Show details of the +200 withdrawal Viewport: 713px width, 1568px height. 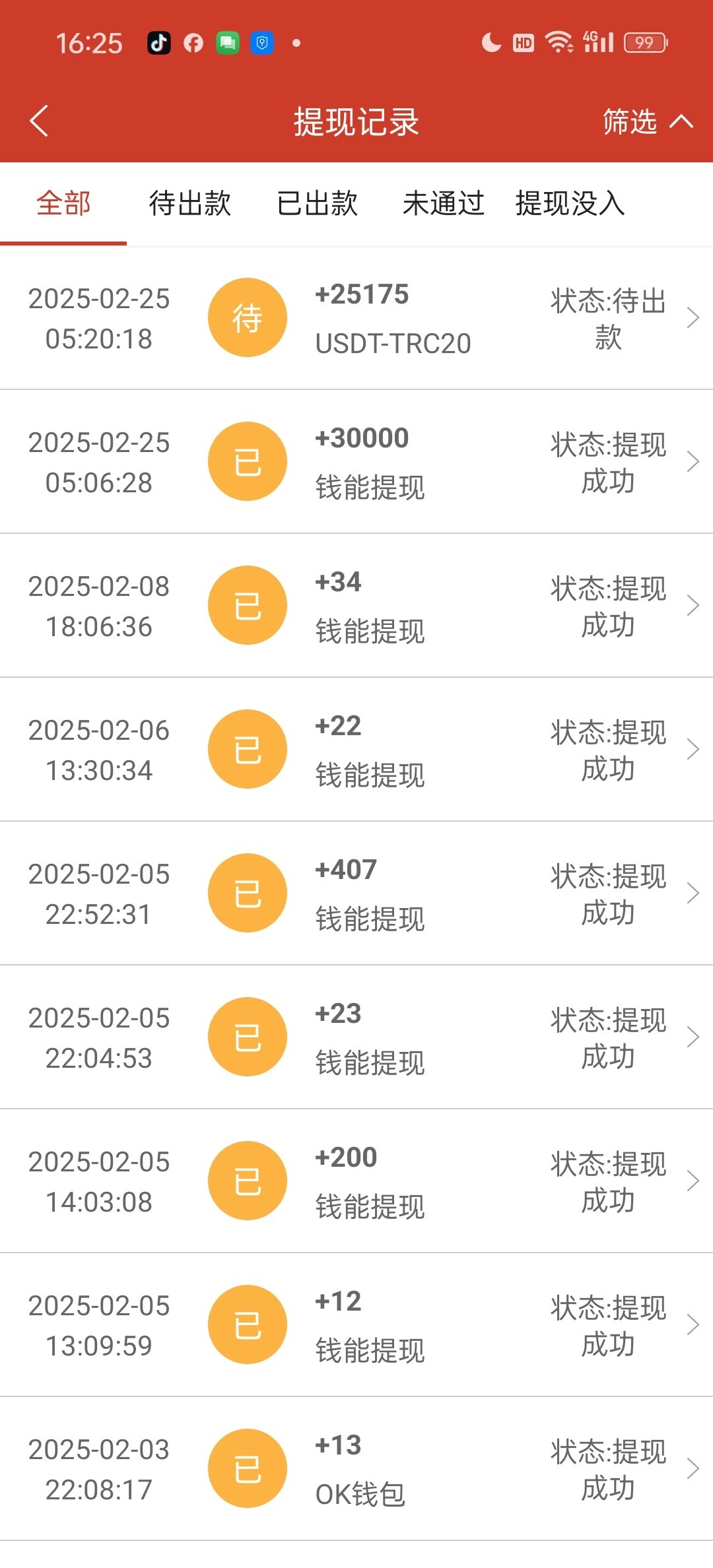[x=356, y=1181]
